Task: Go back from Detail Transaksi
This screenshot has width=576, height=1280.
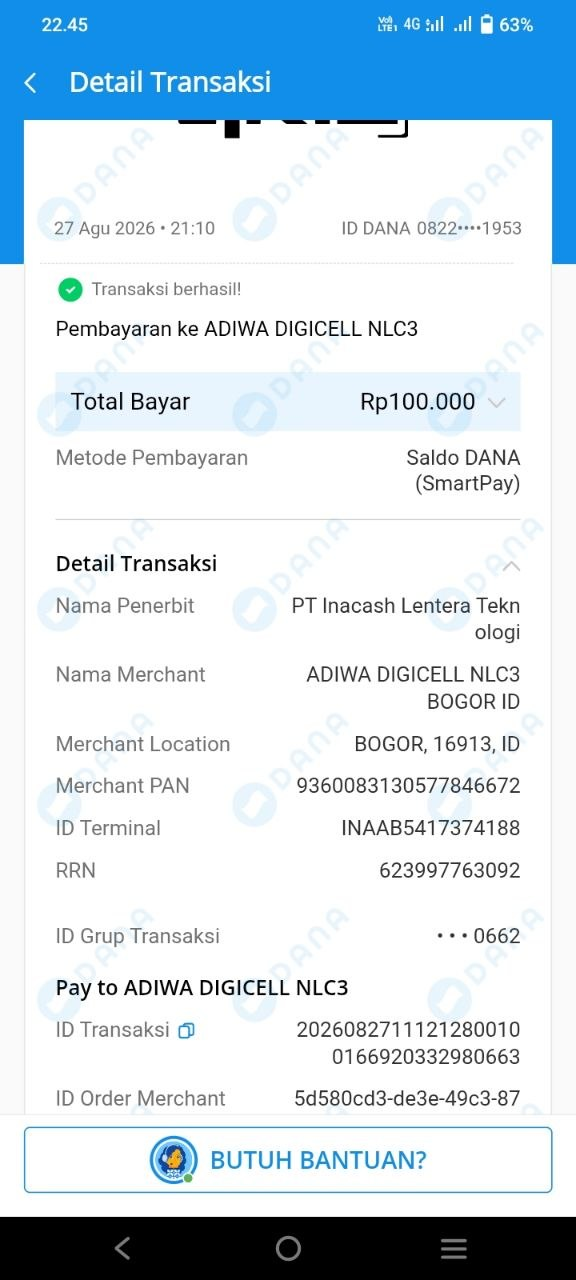Action: coord(30,83)
